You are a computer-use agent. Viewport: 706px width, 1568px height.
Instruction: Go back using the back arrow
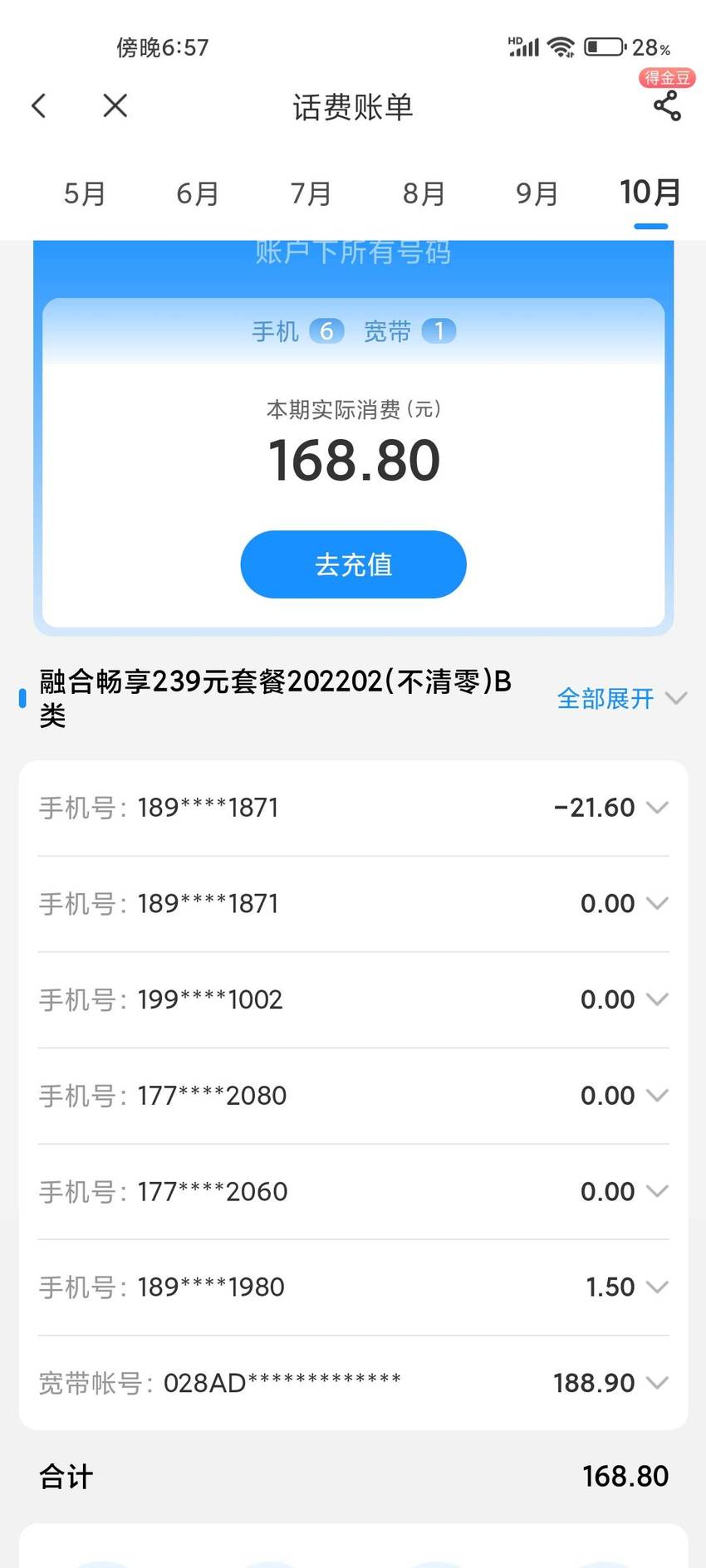coord(38,105)
